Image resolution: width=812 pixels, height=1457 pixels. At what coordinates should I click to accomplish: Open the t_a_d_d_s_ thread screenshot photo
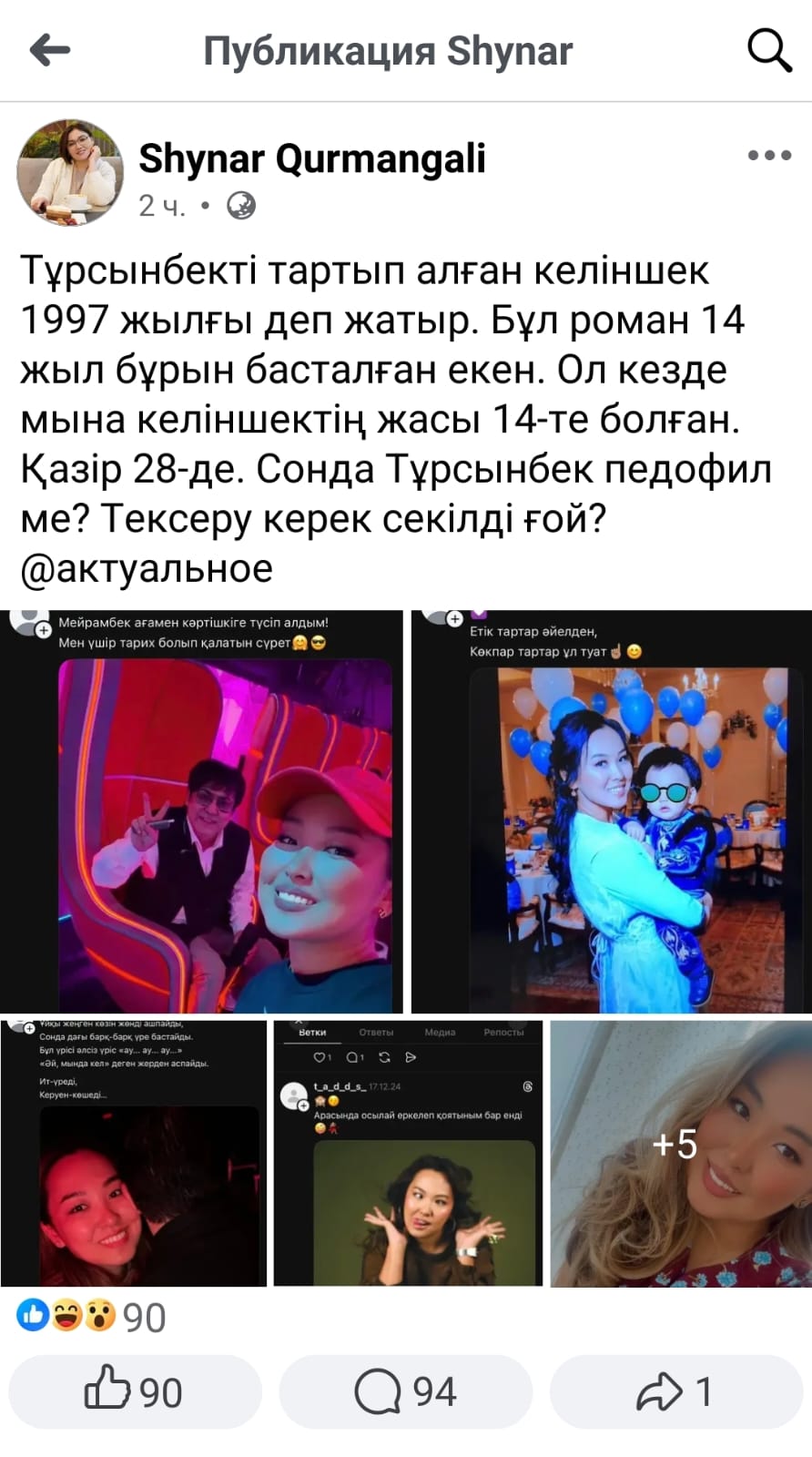click(x=408, y=1153)
